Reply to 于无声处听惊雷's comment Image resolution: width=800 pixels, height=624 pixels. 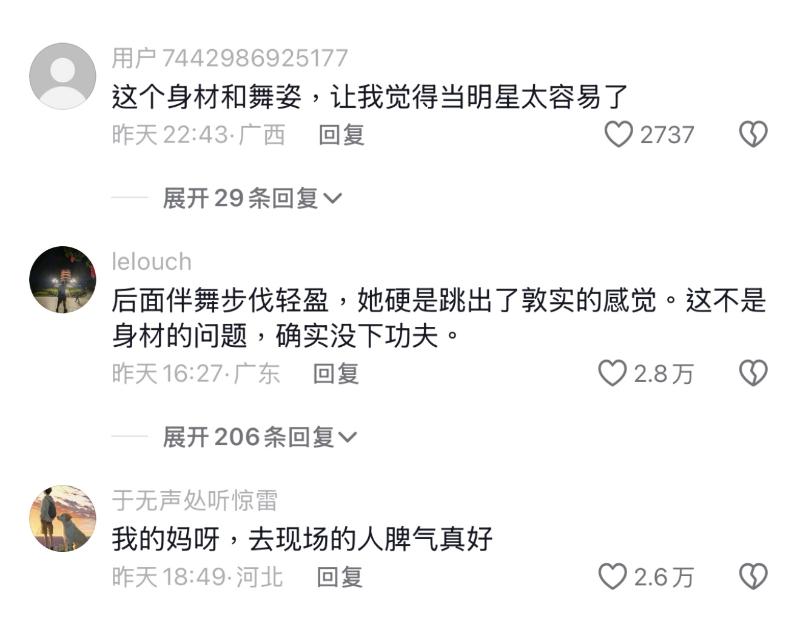click(339, 577)
